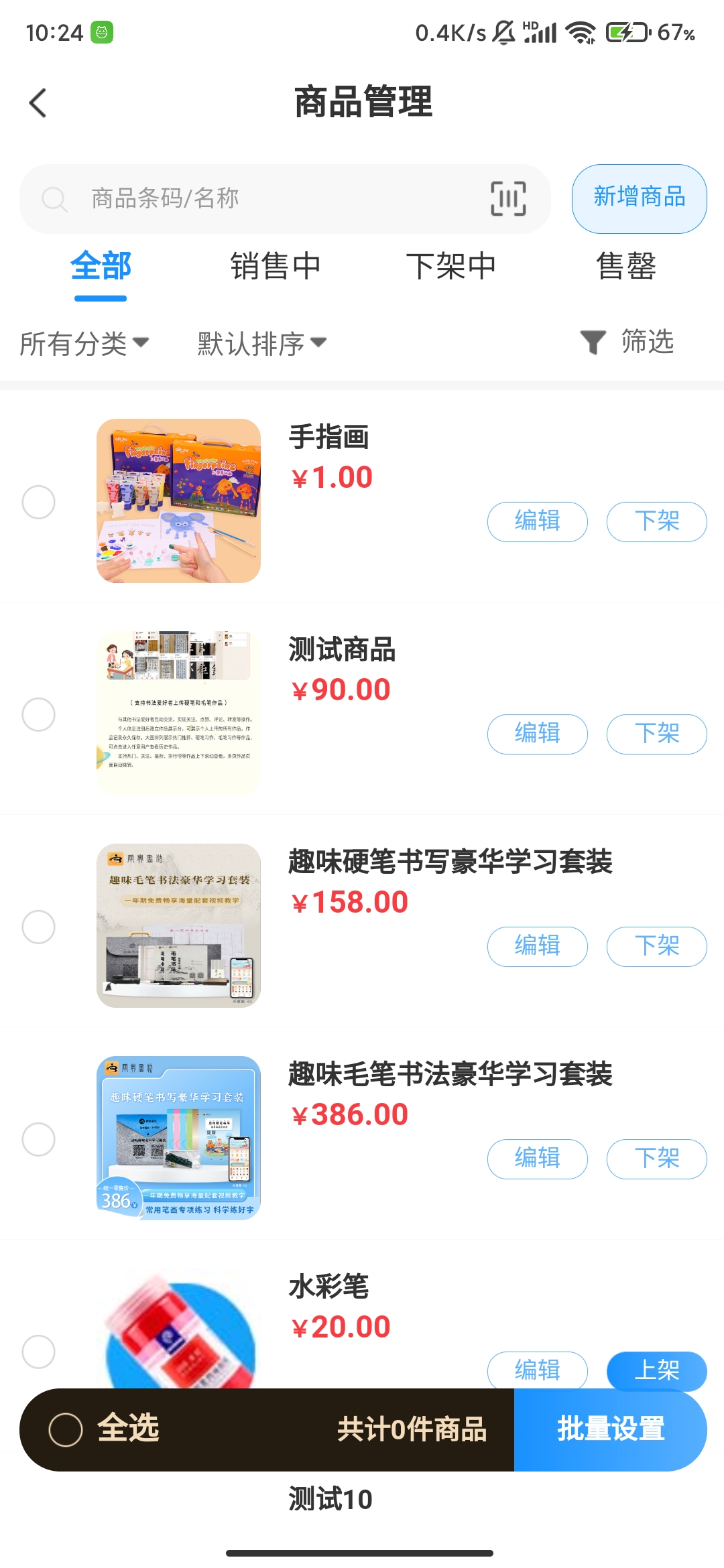Image resolution: width=724 pixels, height=1568 pixels.
Task: Open the barcode scanner icon
Action: pos(508,198)
